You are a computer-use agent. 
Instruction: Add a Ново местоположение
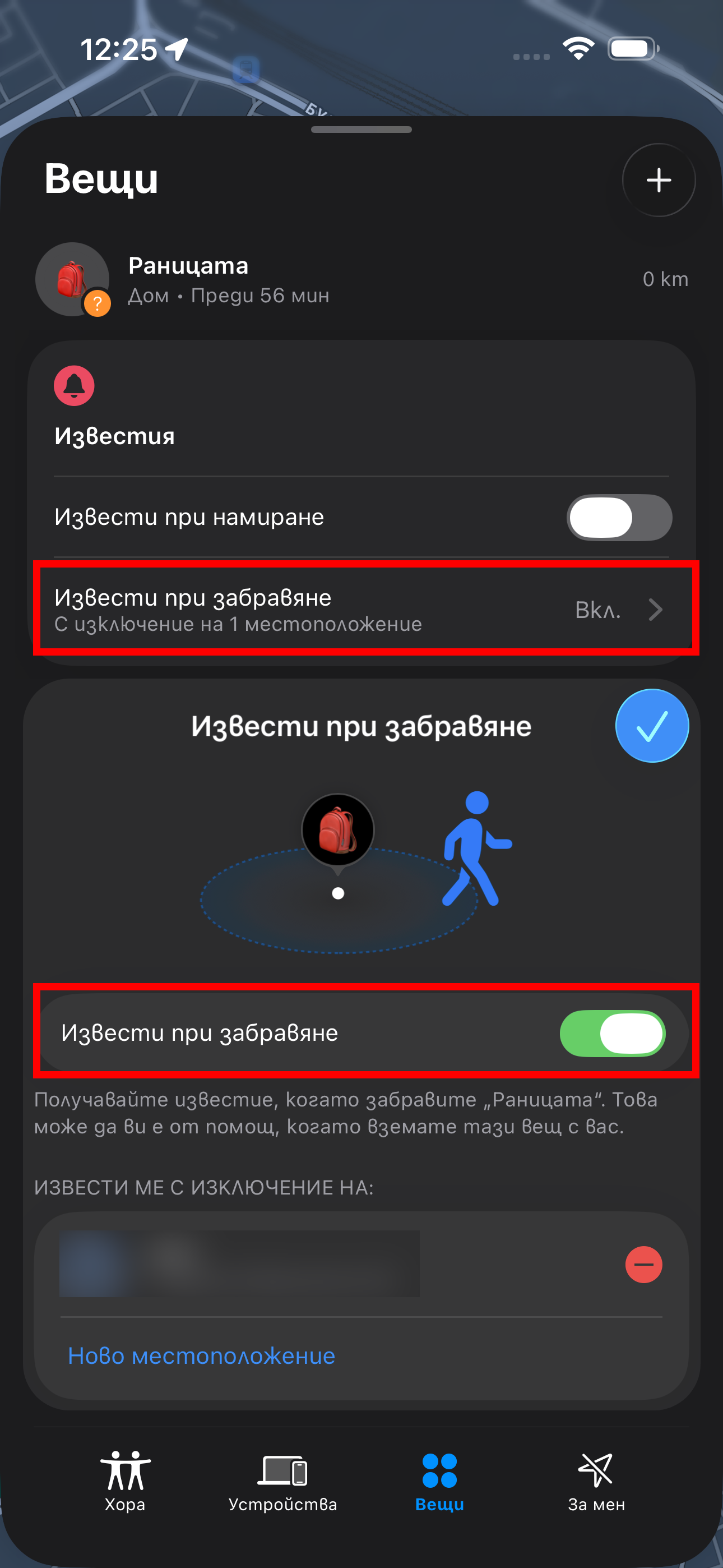(x=201, y=1356)
